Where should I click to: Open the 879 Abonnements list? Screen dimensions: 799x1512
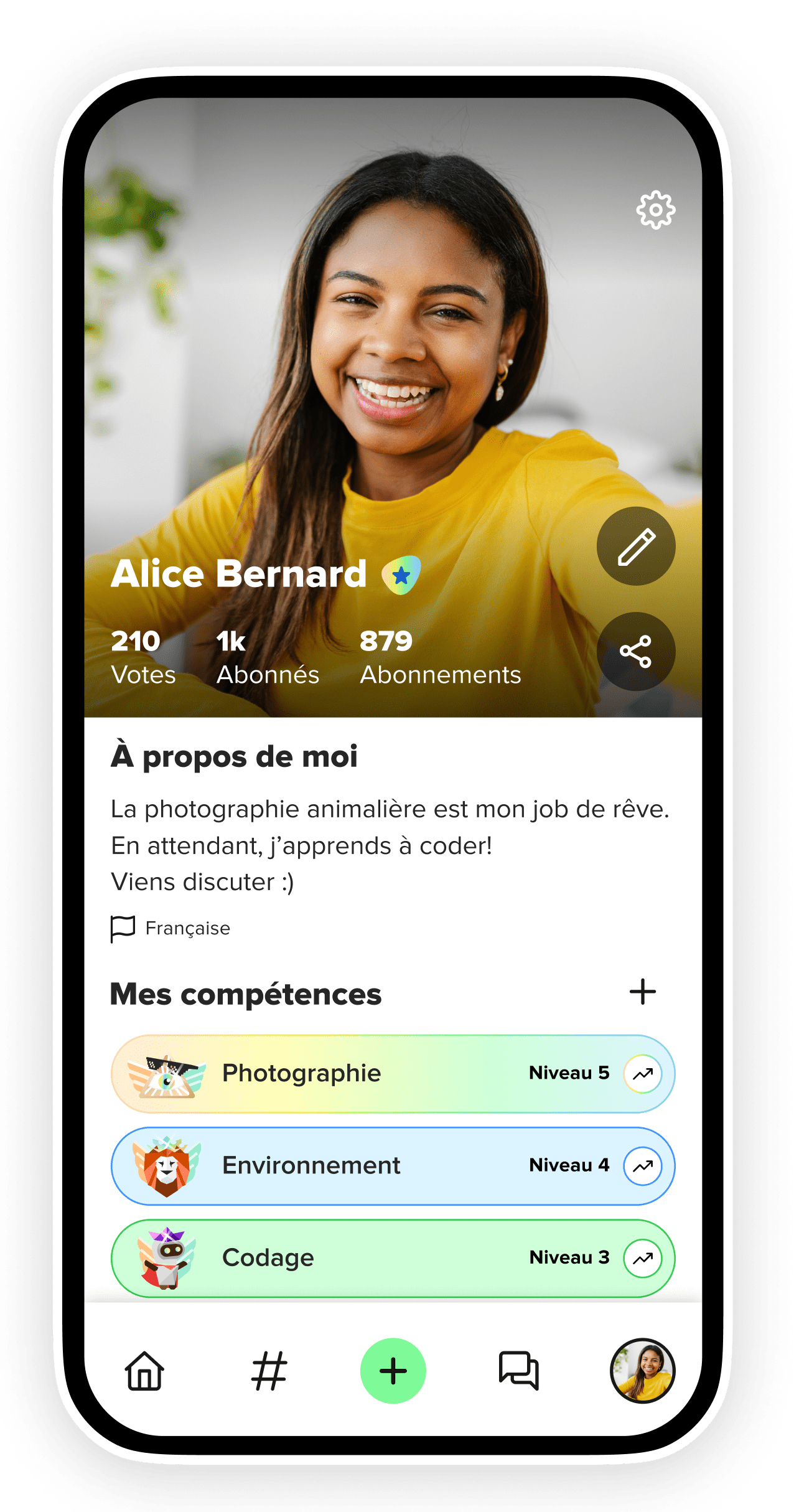pyautogui.click(x=440, y=657)
